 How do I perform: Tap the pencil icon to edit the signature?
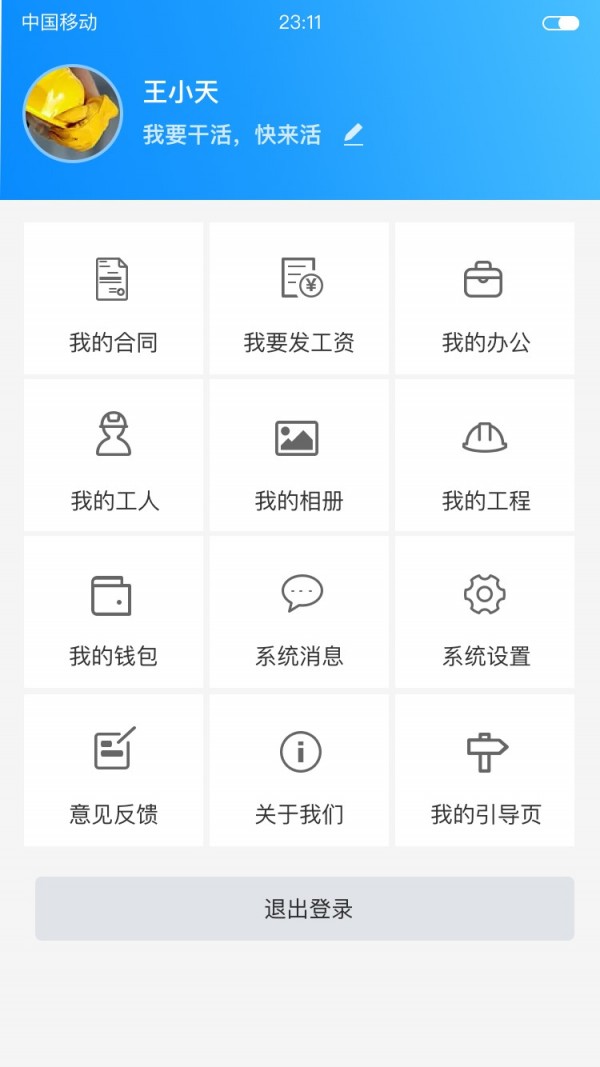[353, 135]
